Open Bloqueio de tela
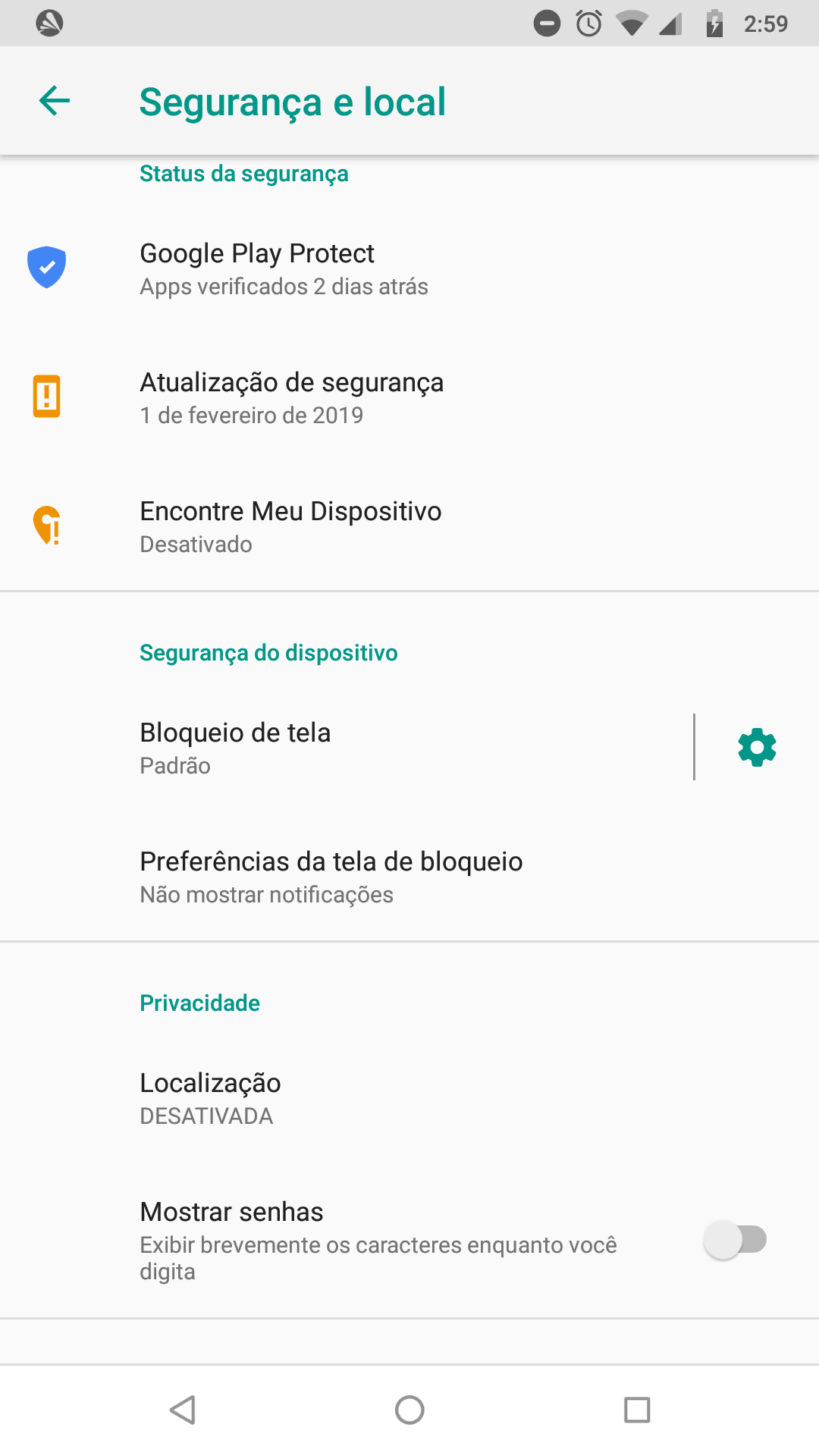This screenshot has width=819, height=1456. [x=346, y=748]
